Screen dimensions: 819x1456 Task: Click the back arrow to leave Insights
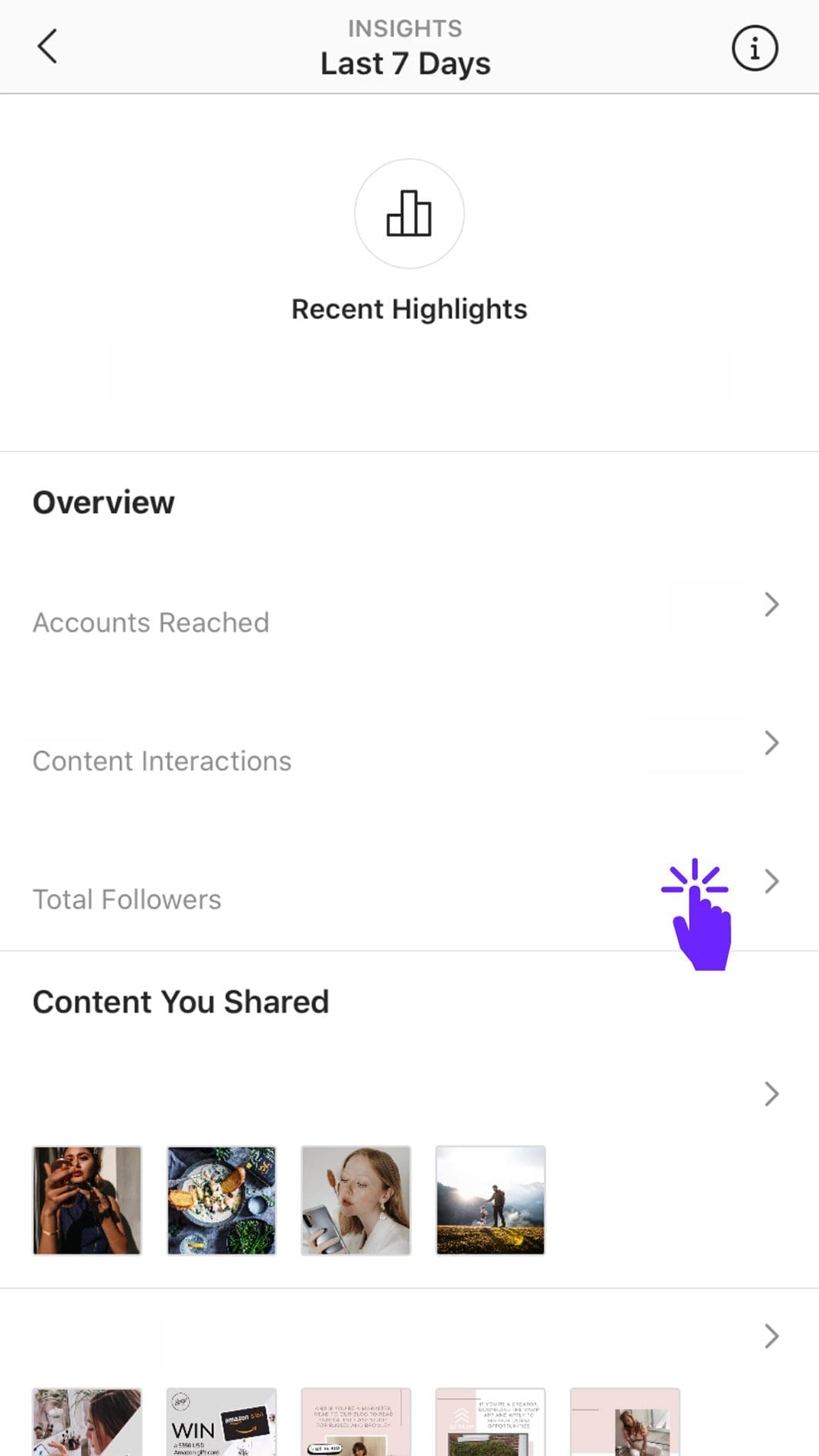click(x=48, y=45)
